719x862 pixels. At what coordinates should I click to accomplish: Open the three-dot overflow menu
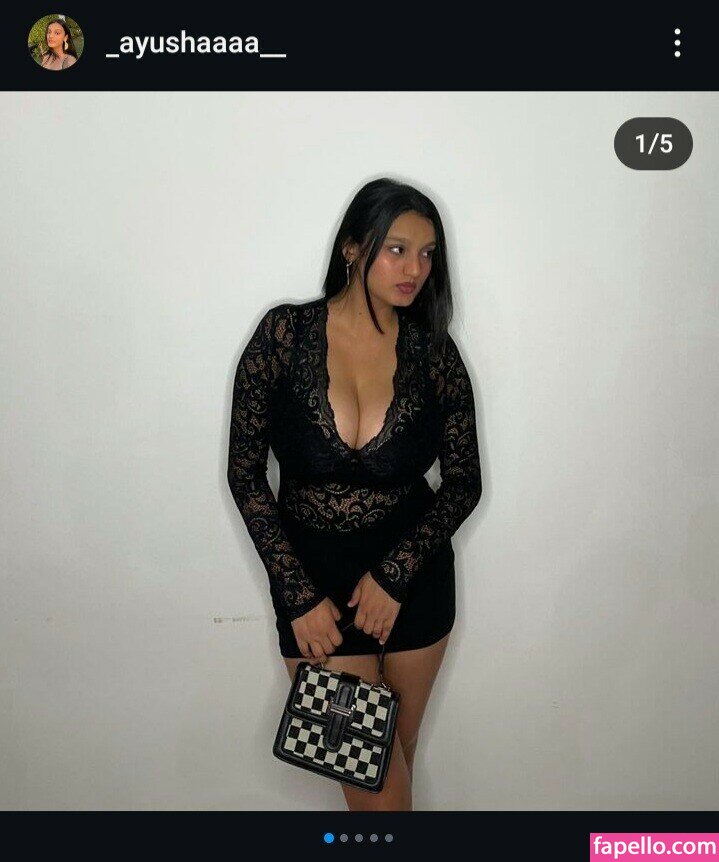(677, 43)
